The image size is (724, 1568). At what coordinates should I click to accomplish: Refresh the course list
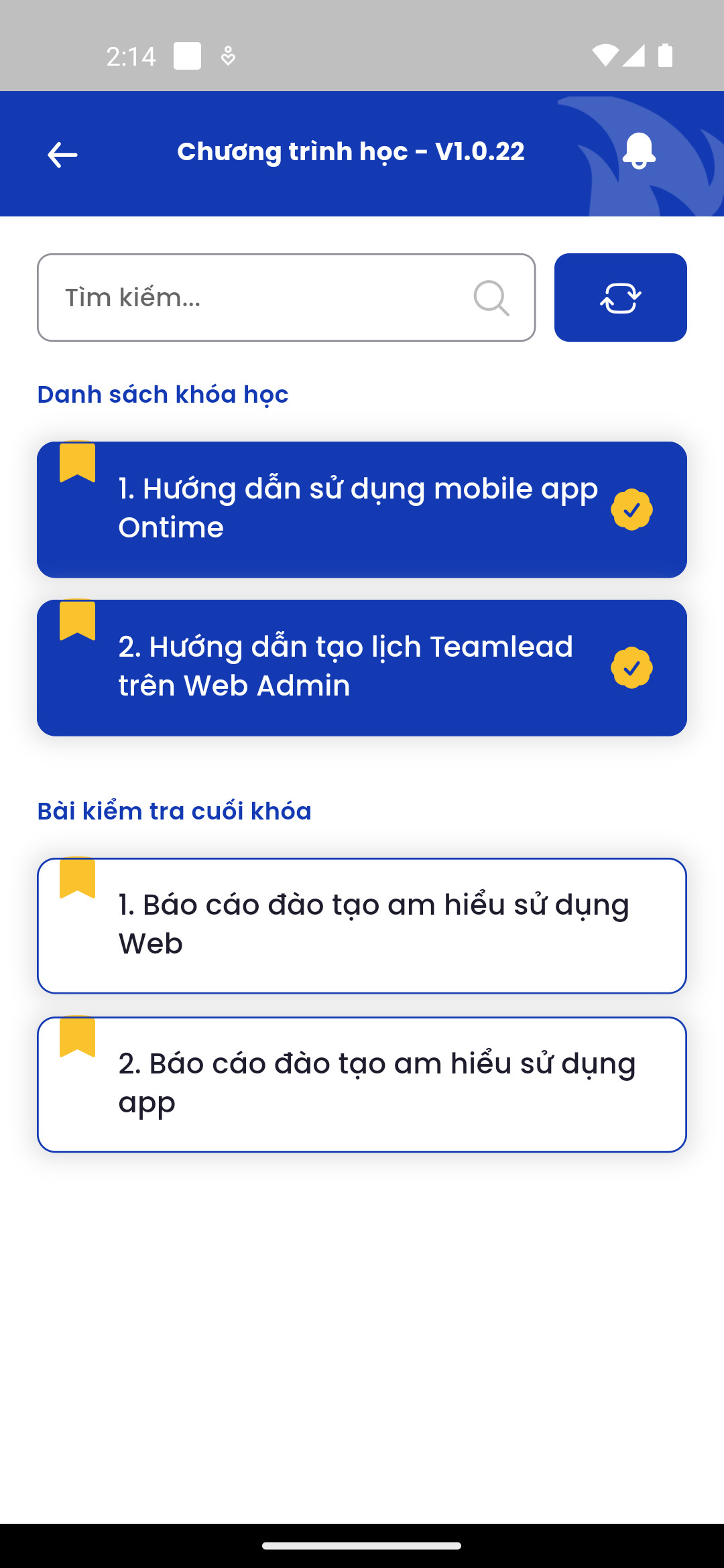[x=620, y=298]
